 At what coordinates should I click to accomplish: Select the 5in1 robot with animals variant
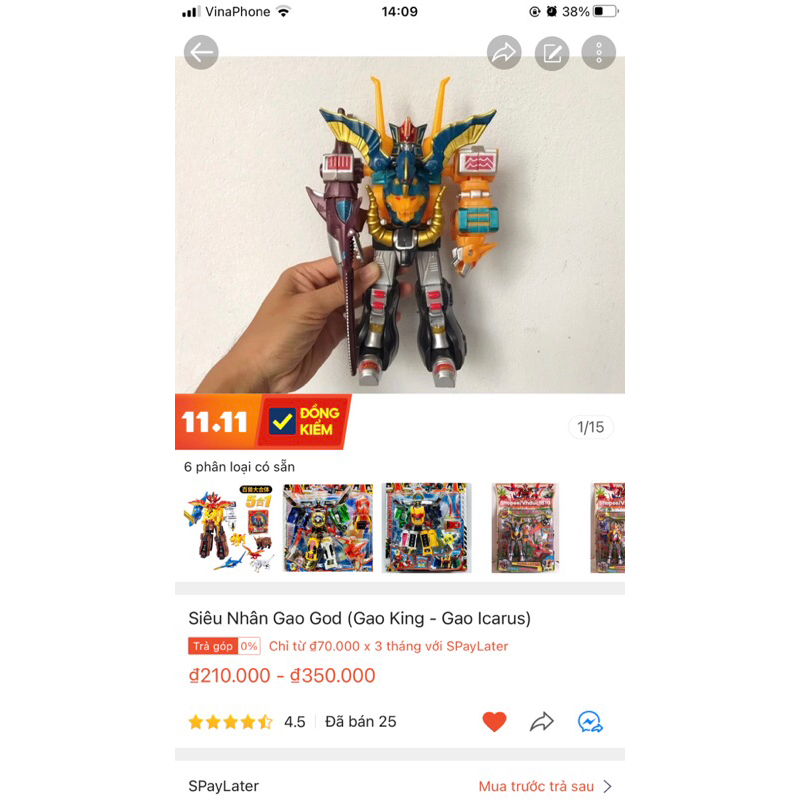[x=228, y=528]
